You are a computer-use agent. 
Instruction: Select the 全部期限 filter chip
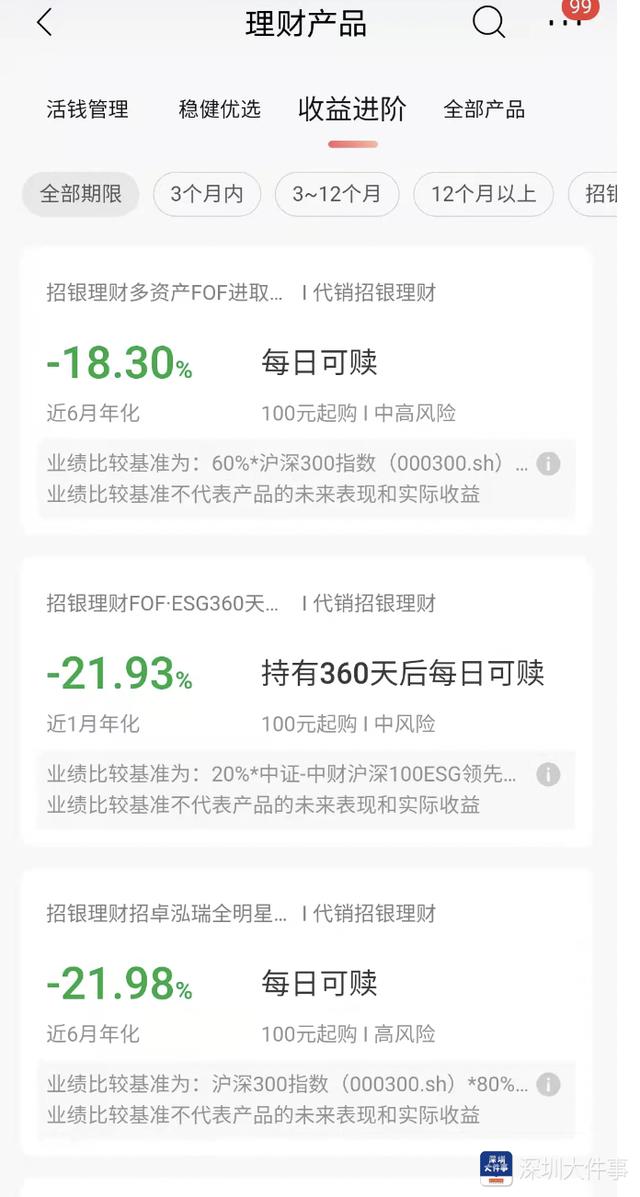tap(80, 194)
